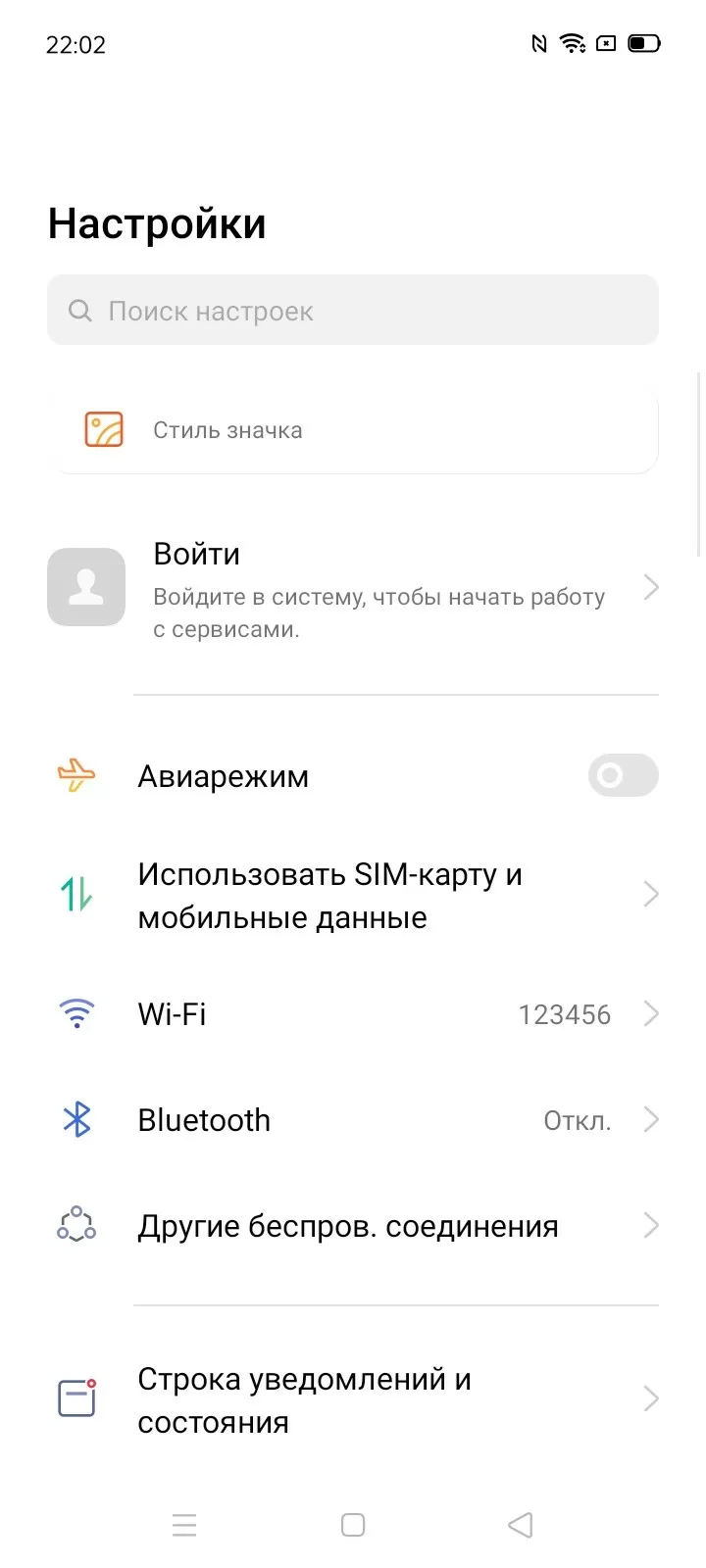Image resolution: width=706 pixels, height=1568 pixels.
Task: Enable the Авиарежим switch
Action: 623,775
